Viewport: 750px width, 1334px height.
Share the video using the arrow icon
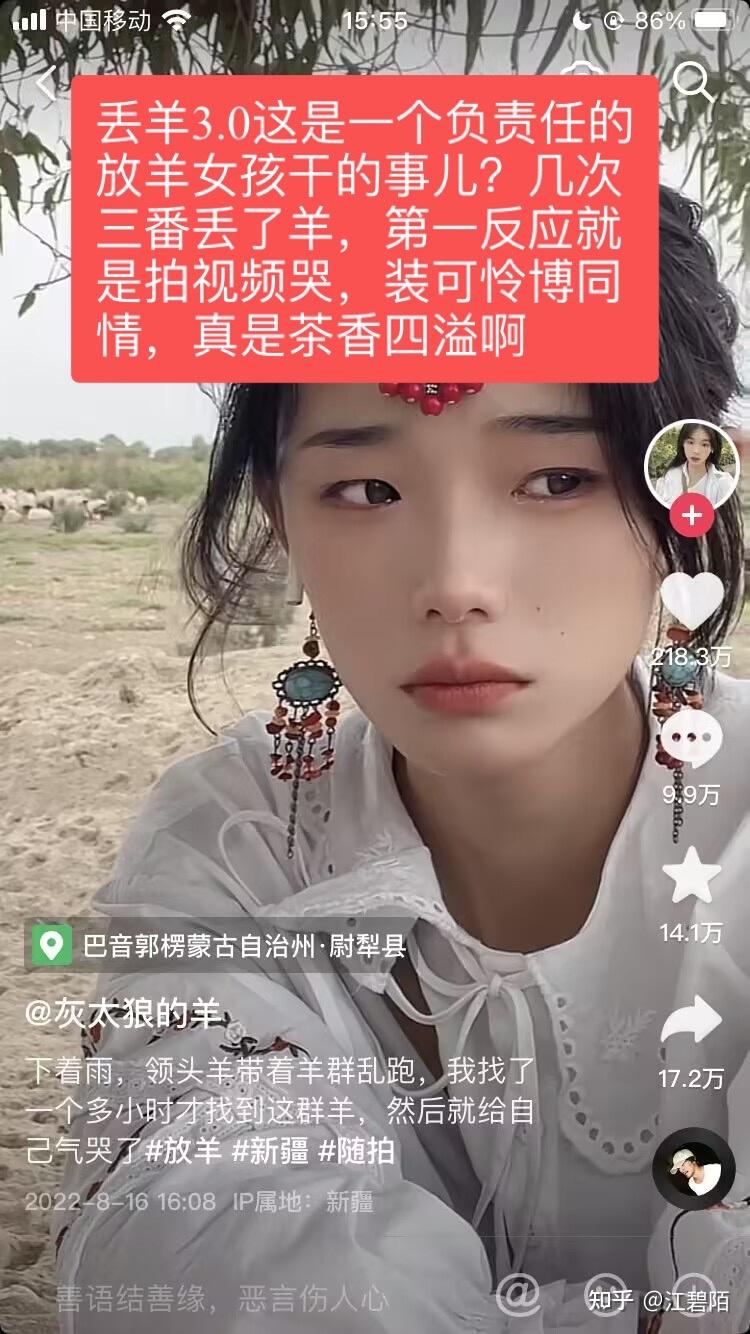[x=691, y=1020]
